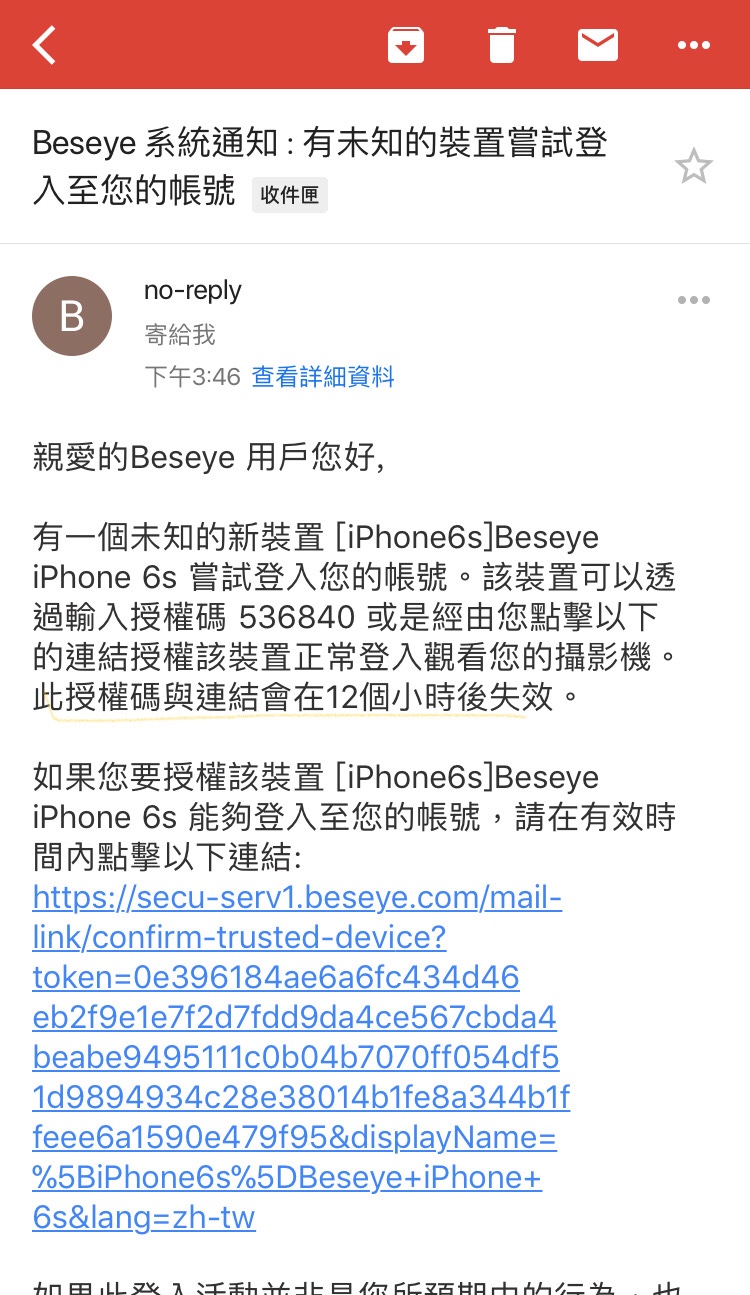
Task: Go back to the inbox
Action: (45, 45)
